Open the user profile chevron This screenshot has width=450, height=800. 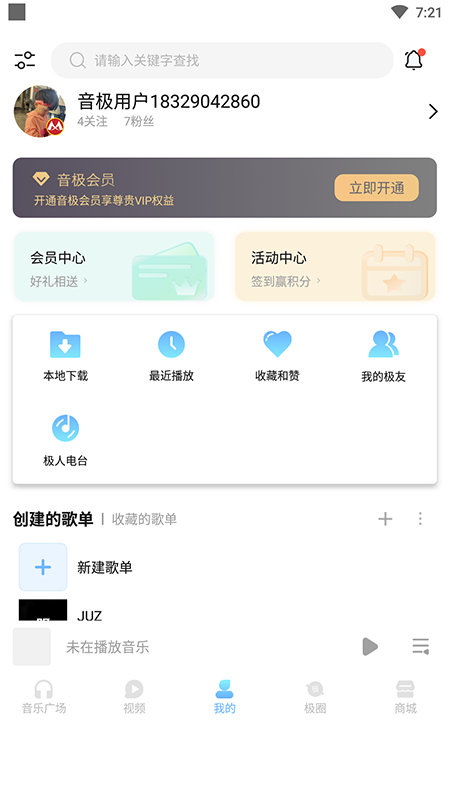tap(433, 111)
